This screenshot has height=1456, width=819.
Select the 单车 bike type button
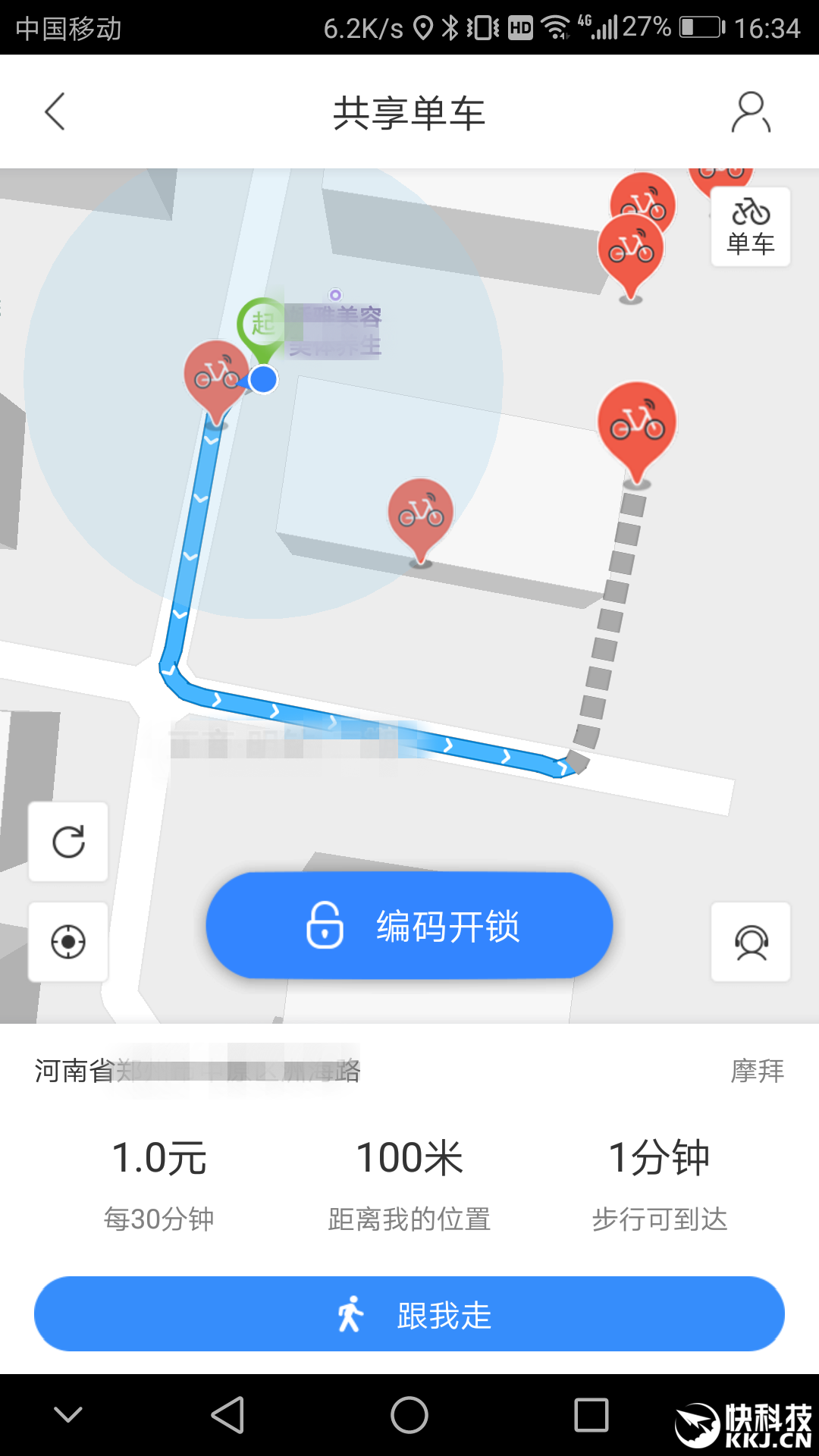(750, 227)
